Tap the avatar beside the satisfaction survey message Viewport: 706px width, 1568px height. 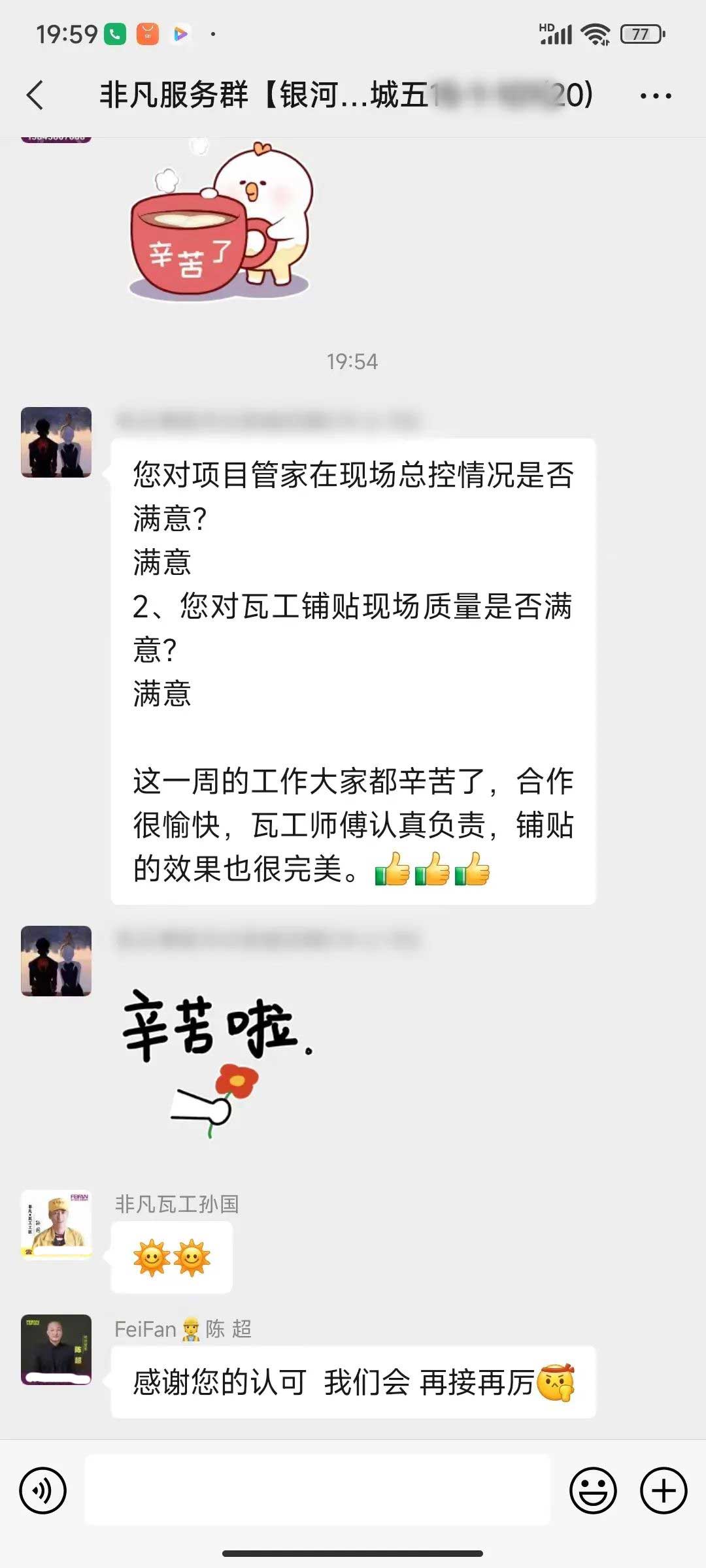(x=56, y=442)
